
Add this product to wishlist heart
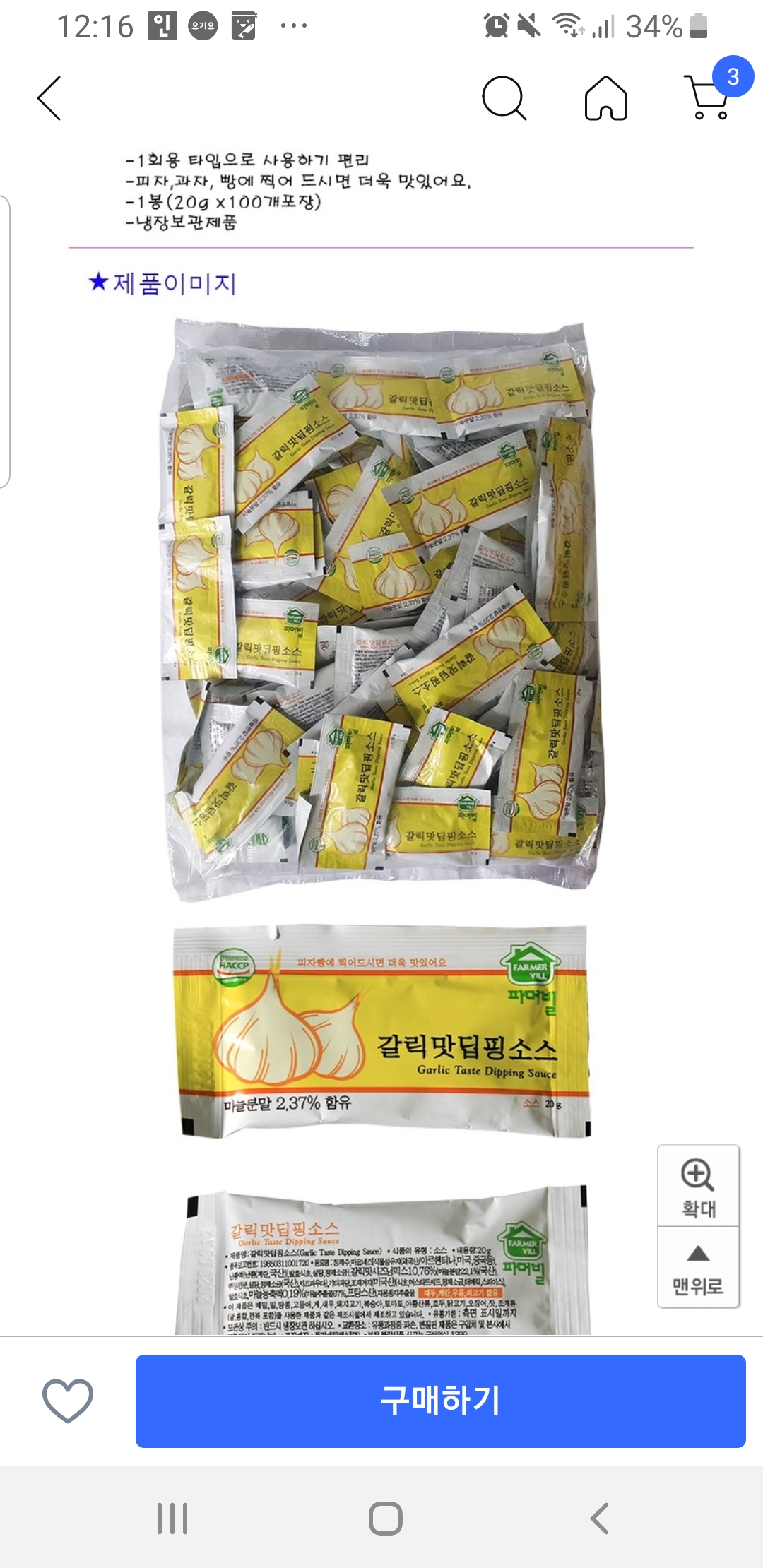click(68, 1400)
